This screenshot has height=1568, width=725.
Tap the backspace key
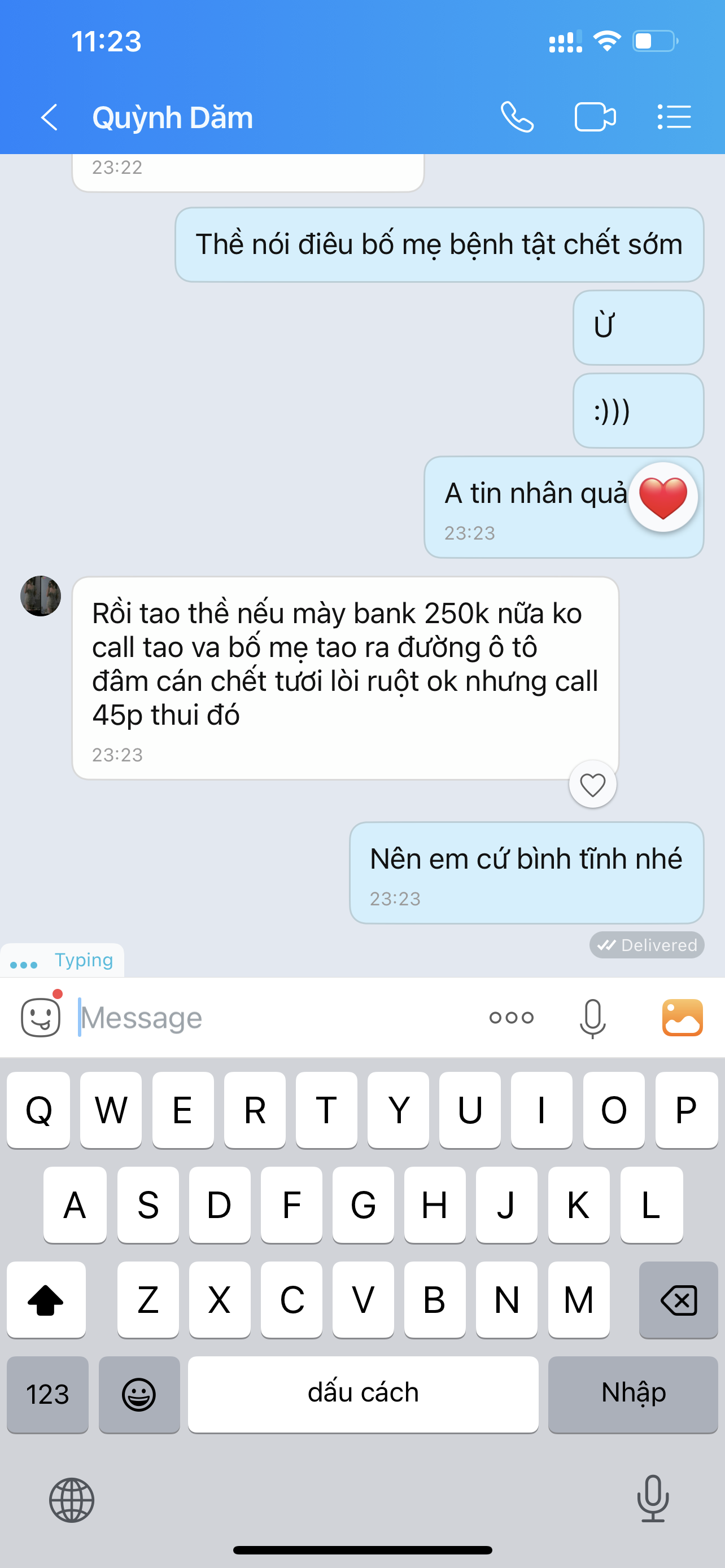click(x=678, y=1300)
